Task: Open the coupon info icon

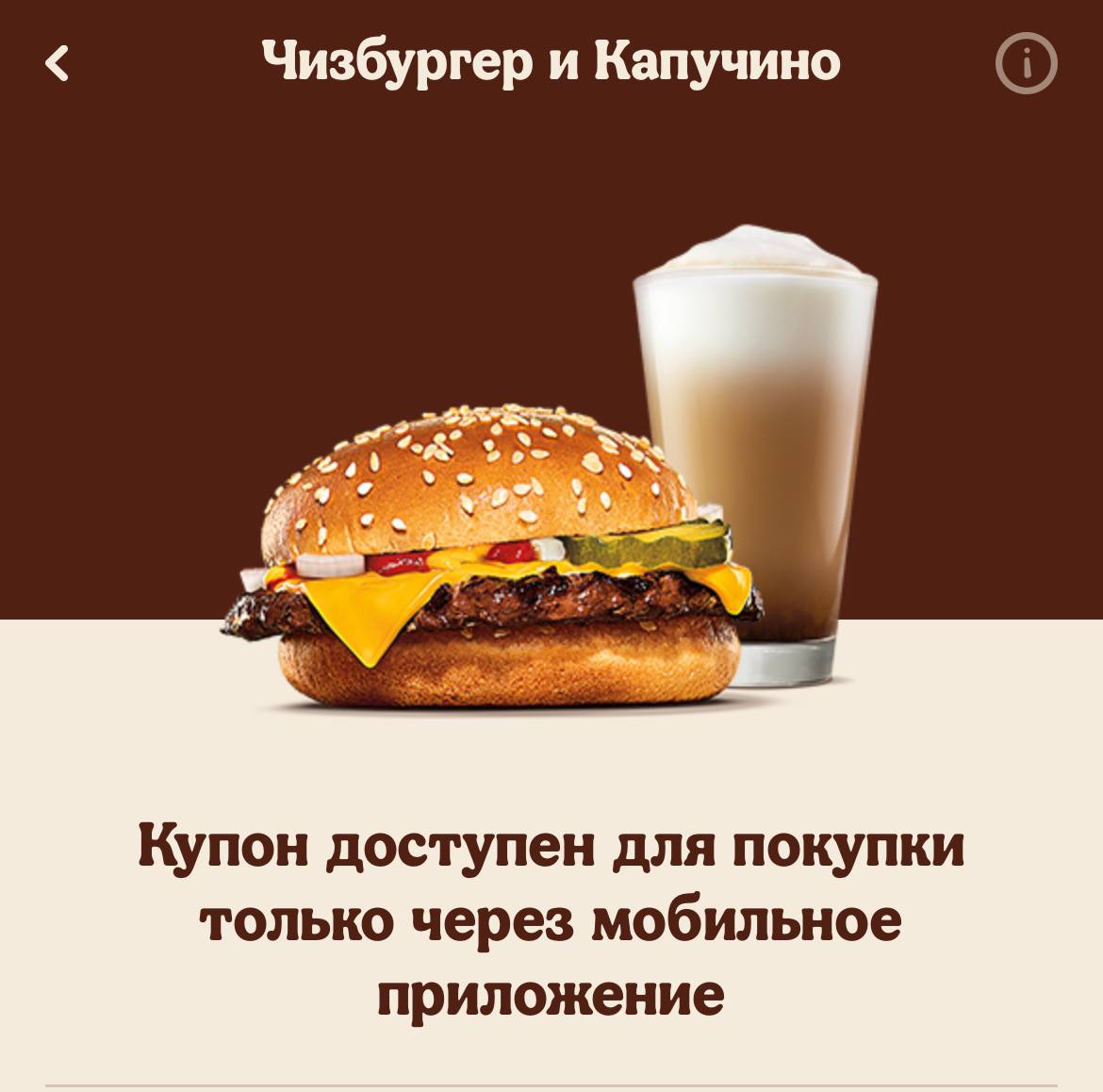Action: (x=1026, y=64)
